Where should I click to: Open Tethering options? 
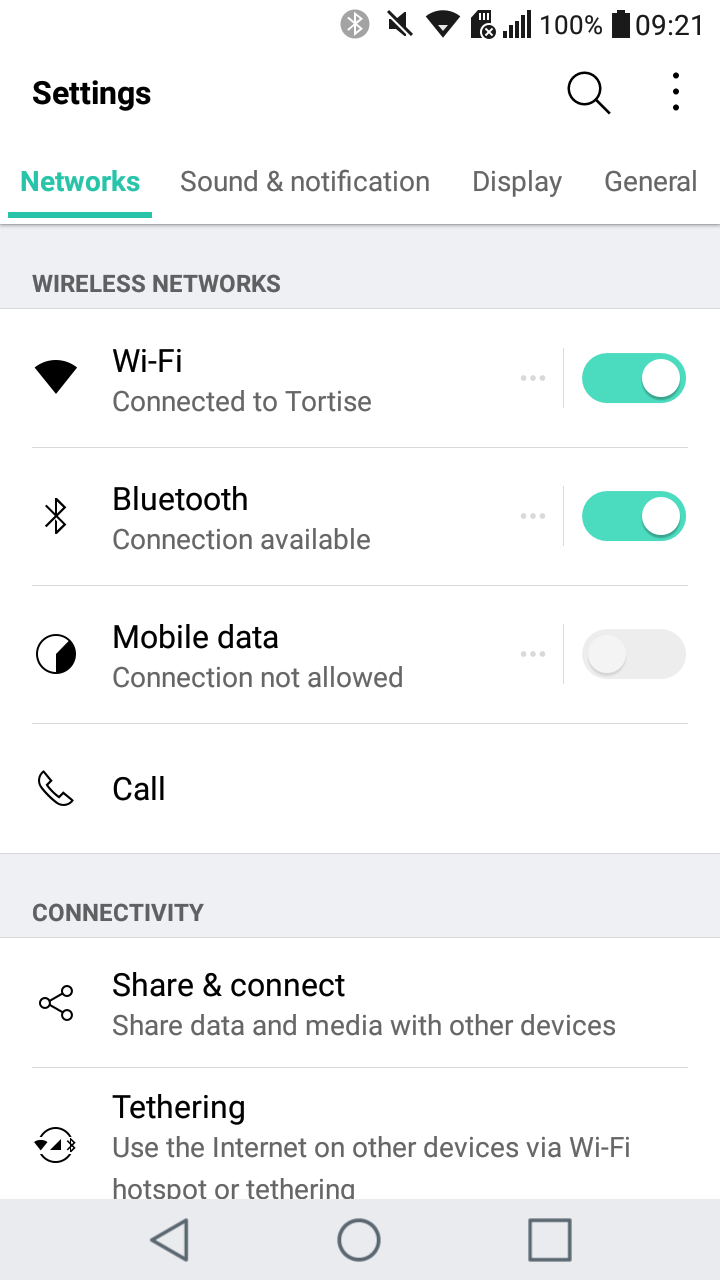pos(360,1134)
